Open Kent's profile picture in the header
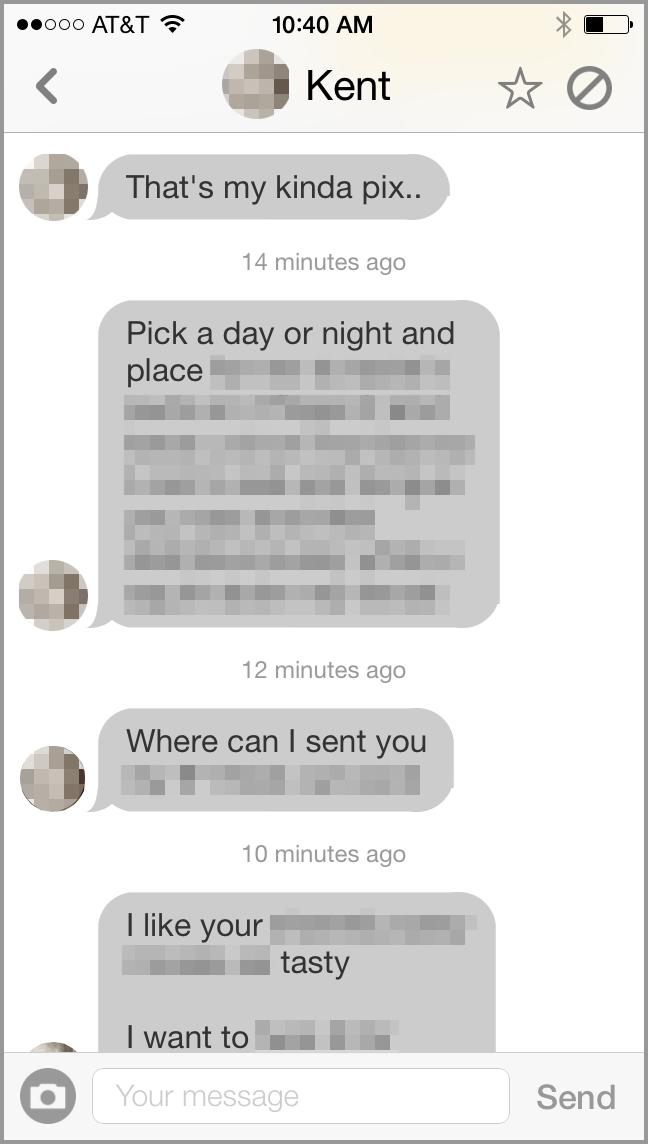The height and width of the screenshot is (1144, 648). pyautogui.click(x=256, y=85)
